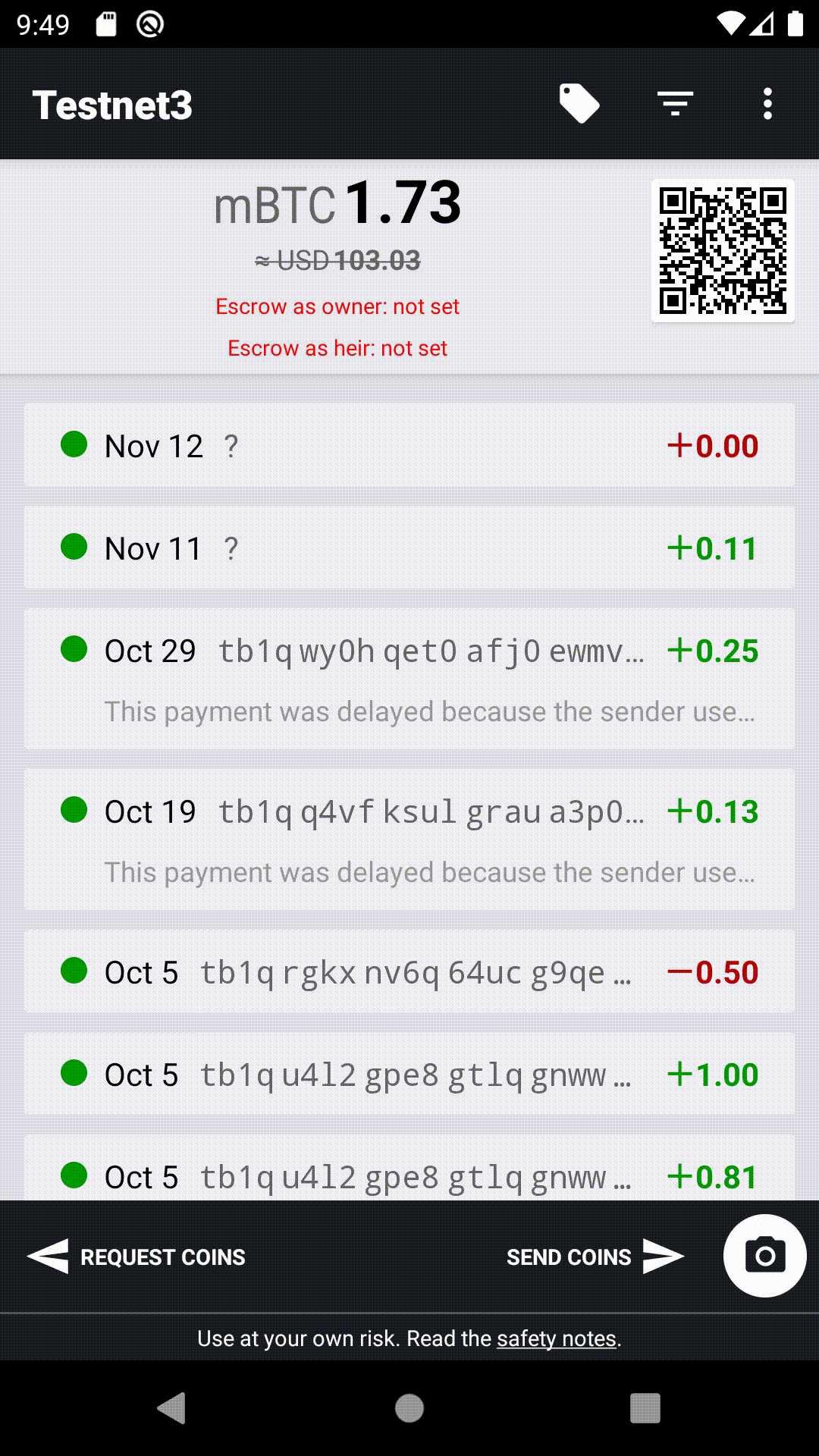Screen dimensions: 819x1456
Task: Go back using system navigation
Action: (x=172, y=1408)
